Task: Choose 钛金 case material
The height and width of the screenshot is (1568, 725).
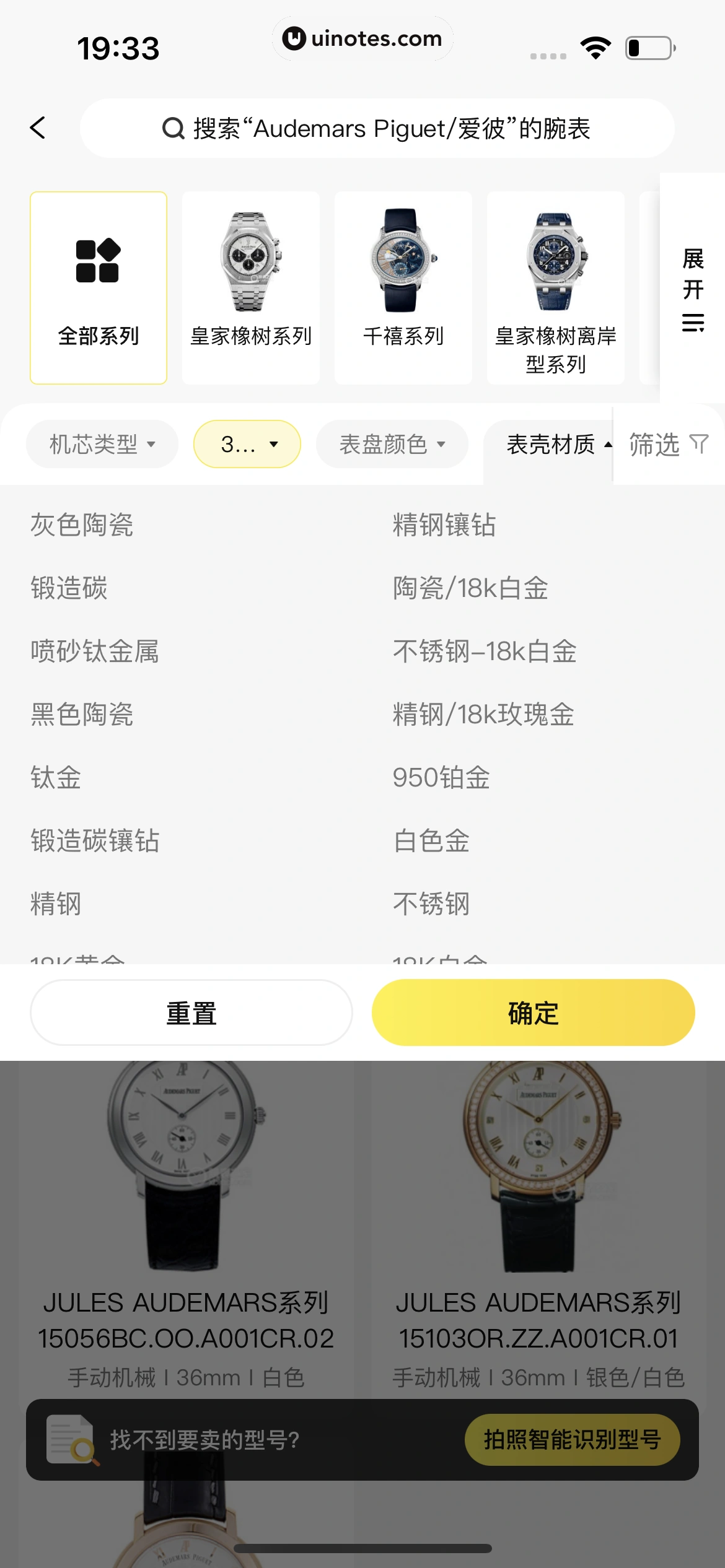Action: click(x=56, y=778)
